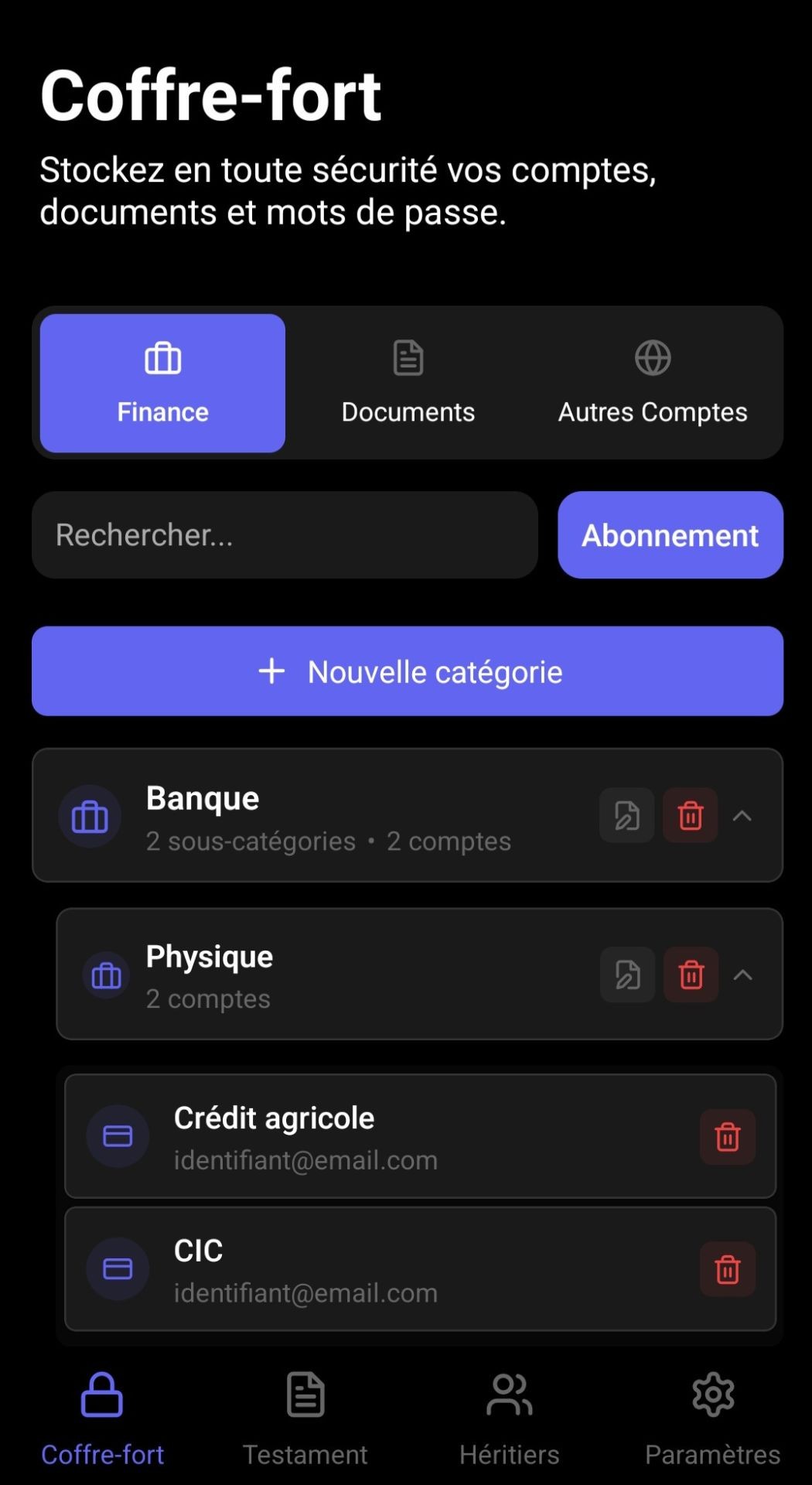Switch to the Héritiers tab
This screenshot has height=1485, width=812.
(509, 1420)
